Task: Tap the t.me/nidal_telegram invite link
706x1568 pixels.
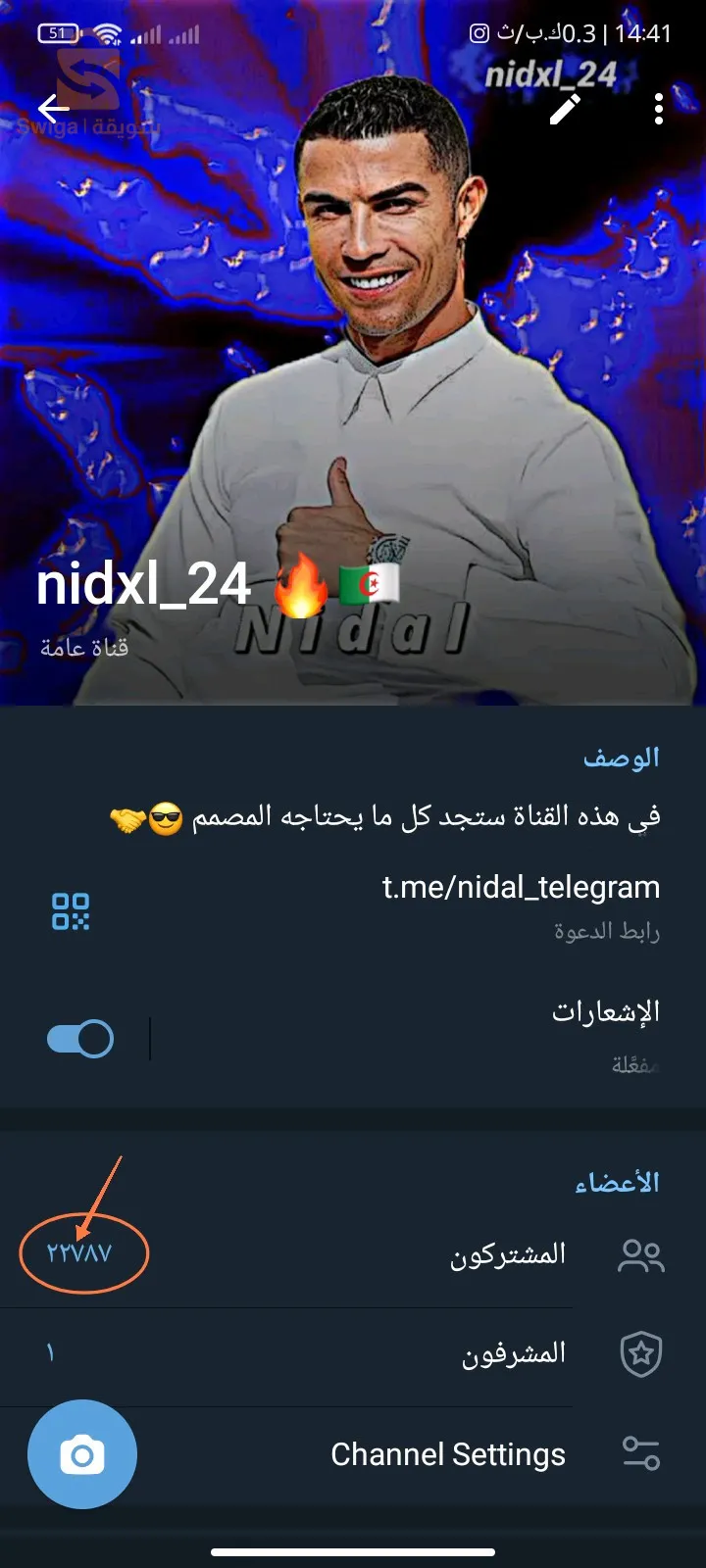Action: click(x=520, y=887)
